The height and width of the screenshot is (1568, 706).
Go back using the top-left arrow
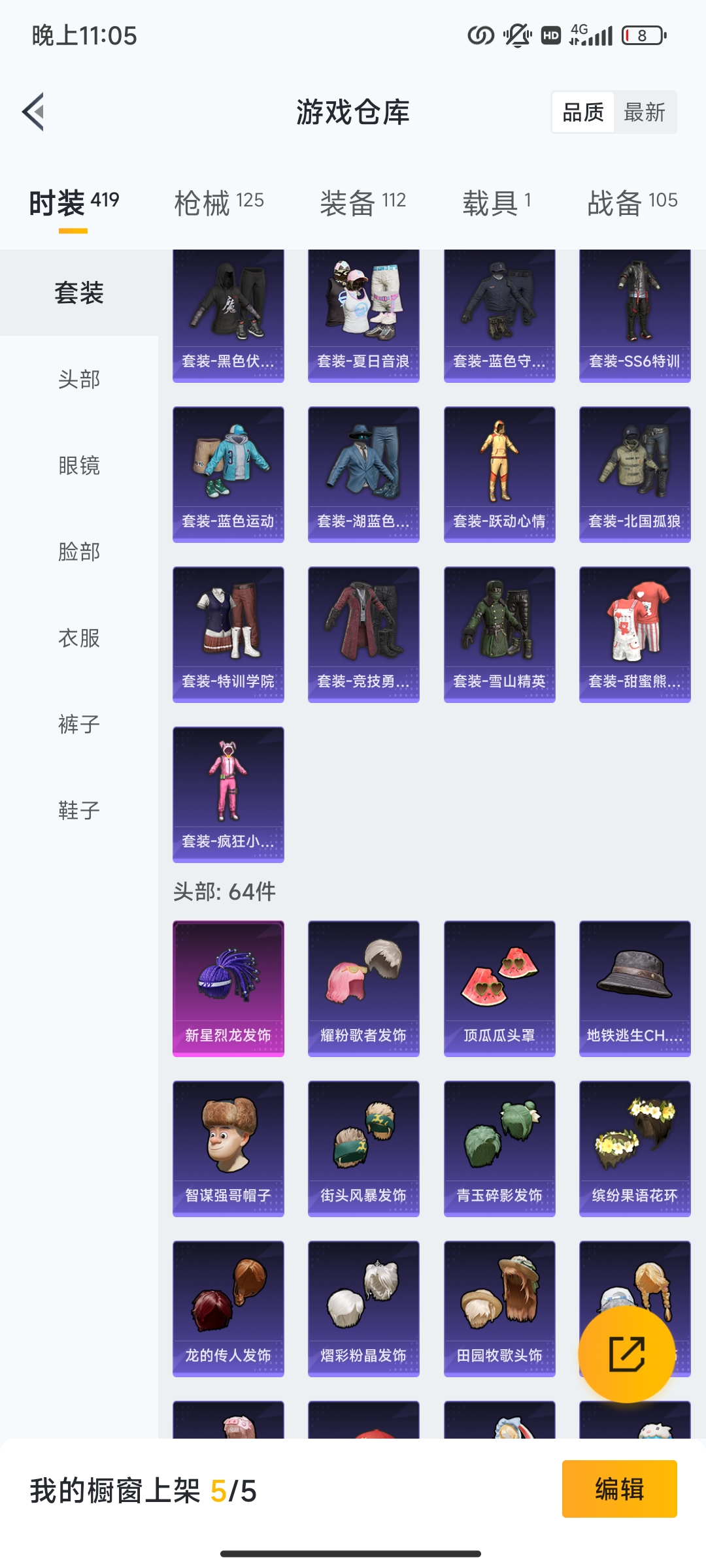(x=33, y=112)
